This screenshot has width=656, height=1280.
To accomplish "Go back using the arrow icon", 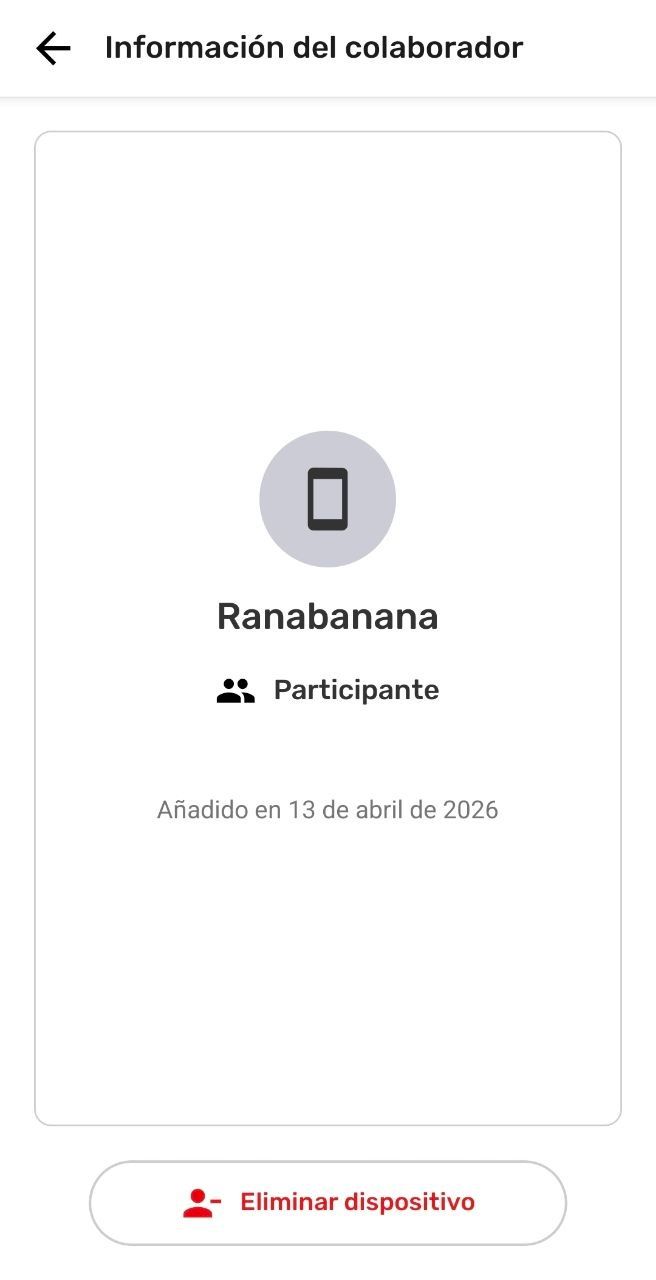I will 53,48.
